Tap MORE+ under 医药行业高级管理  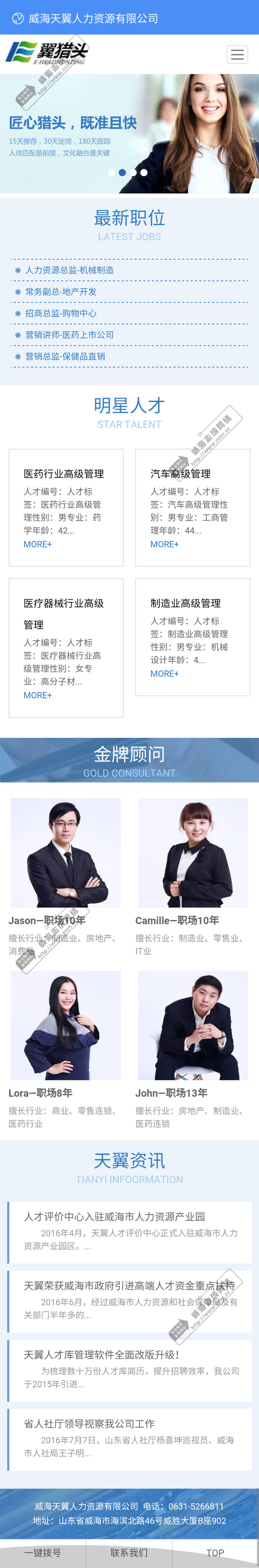(38, 544)
